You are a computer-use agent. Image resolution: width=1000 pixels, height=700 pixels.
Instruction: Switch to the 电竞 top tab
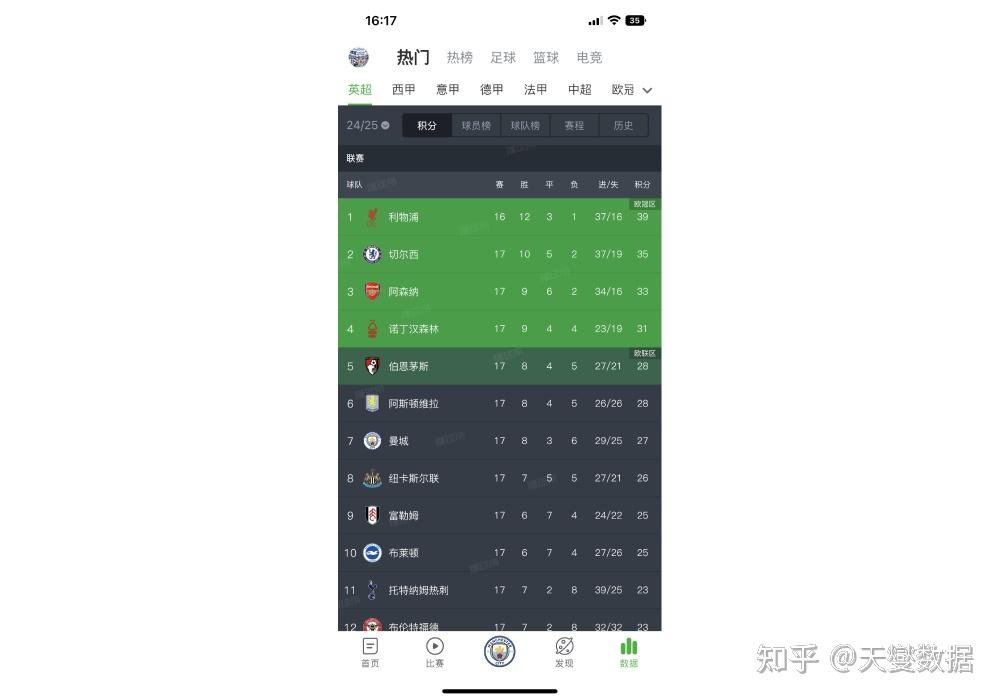pos(589,58)
